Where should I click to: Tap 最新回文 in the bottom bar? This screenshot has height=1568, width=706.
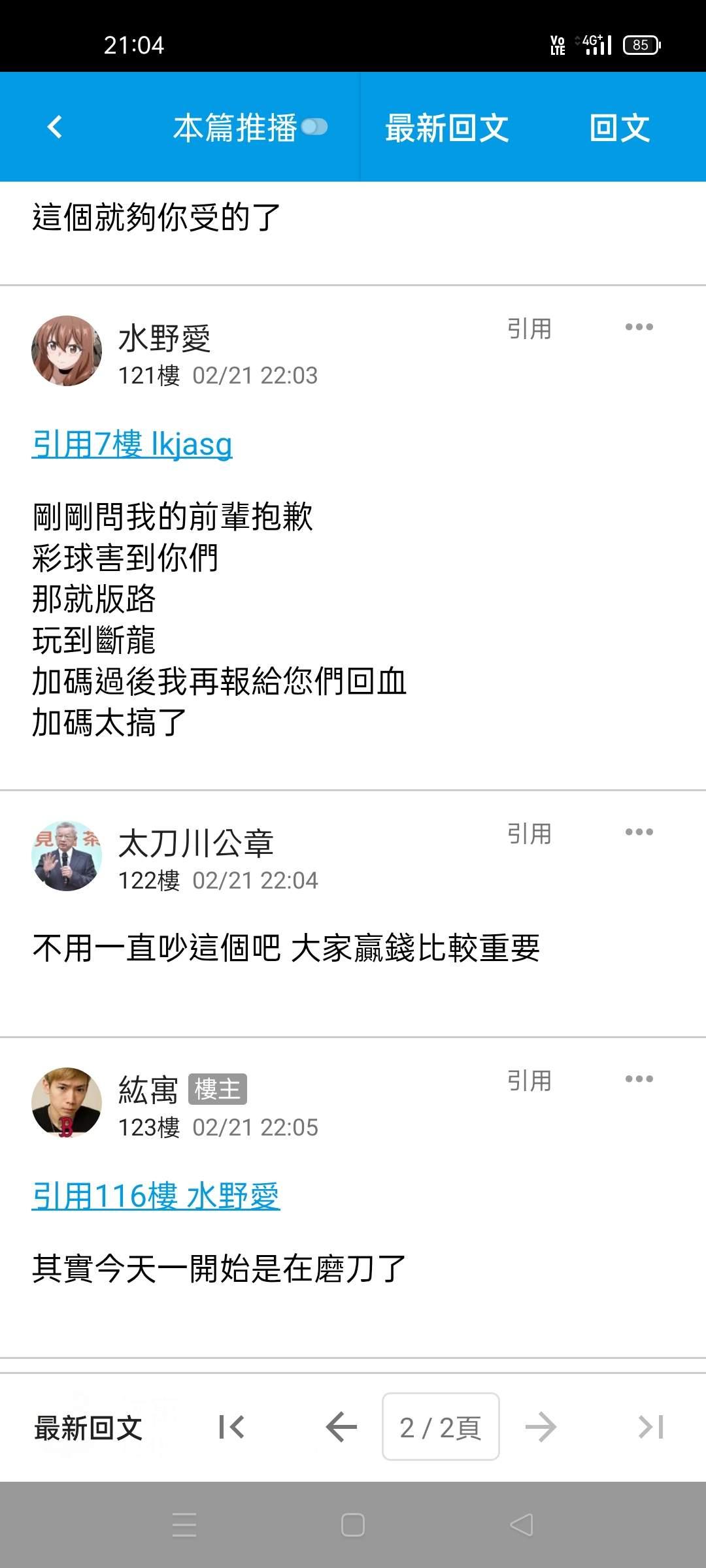click(88, 1428)
